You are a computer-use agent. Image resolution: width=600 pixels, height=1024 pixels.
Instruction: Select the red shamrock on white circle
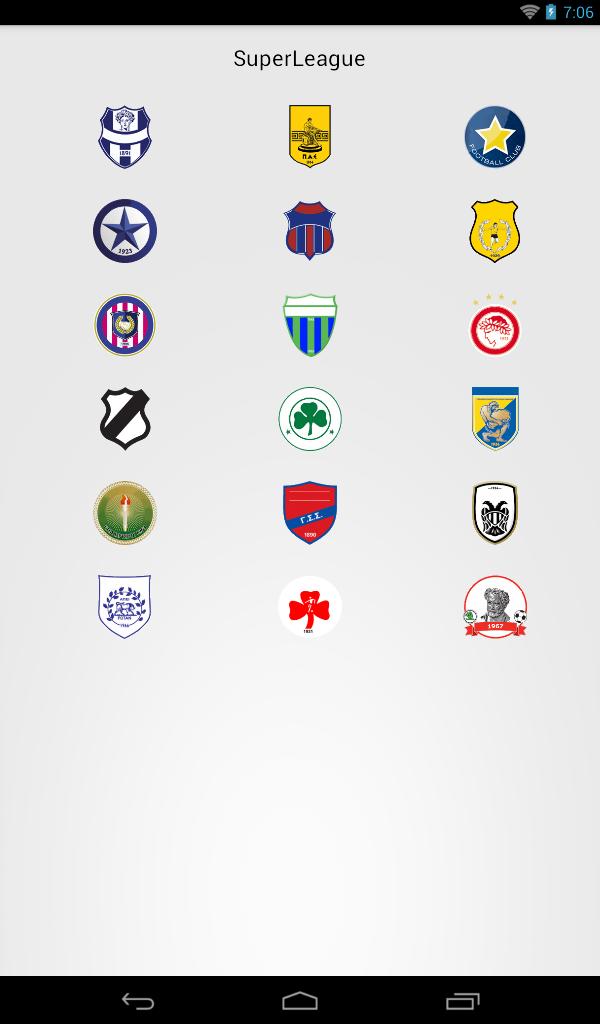(310, 607)
